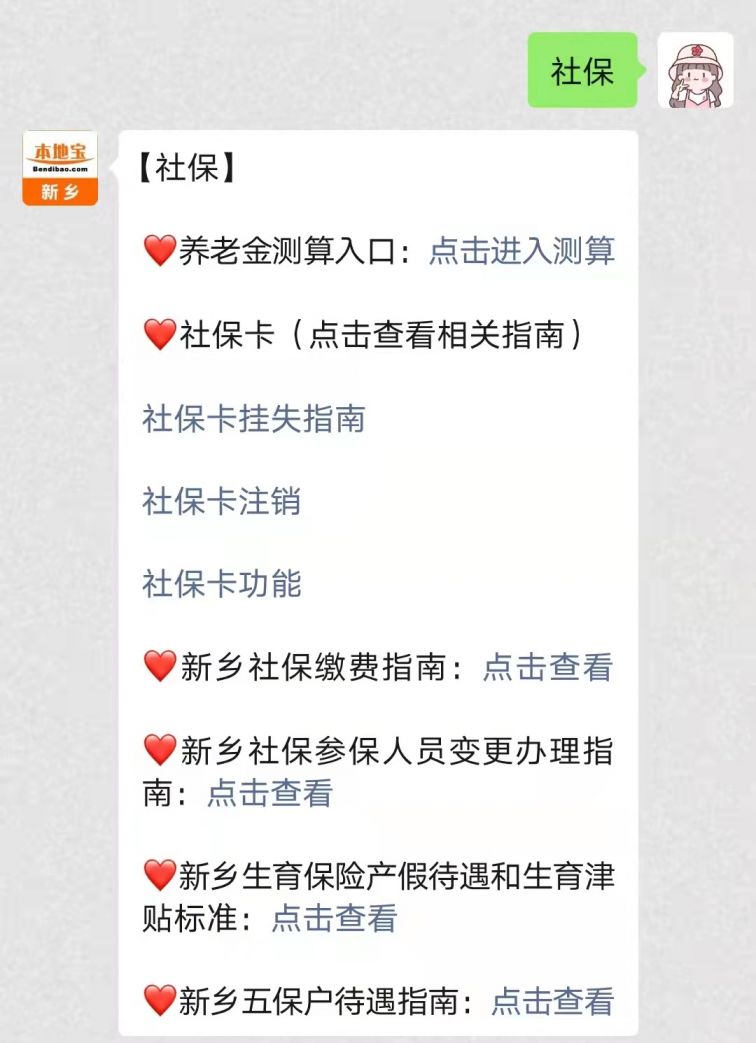Open 新乡本地宝 account avatar
The height and width of the screenshot is (1043, 756).
point(60,168)
